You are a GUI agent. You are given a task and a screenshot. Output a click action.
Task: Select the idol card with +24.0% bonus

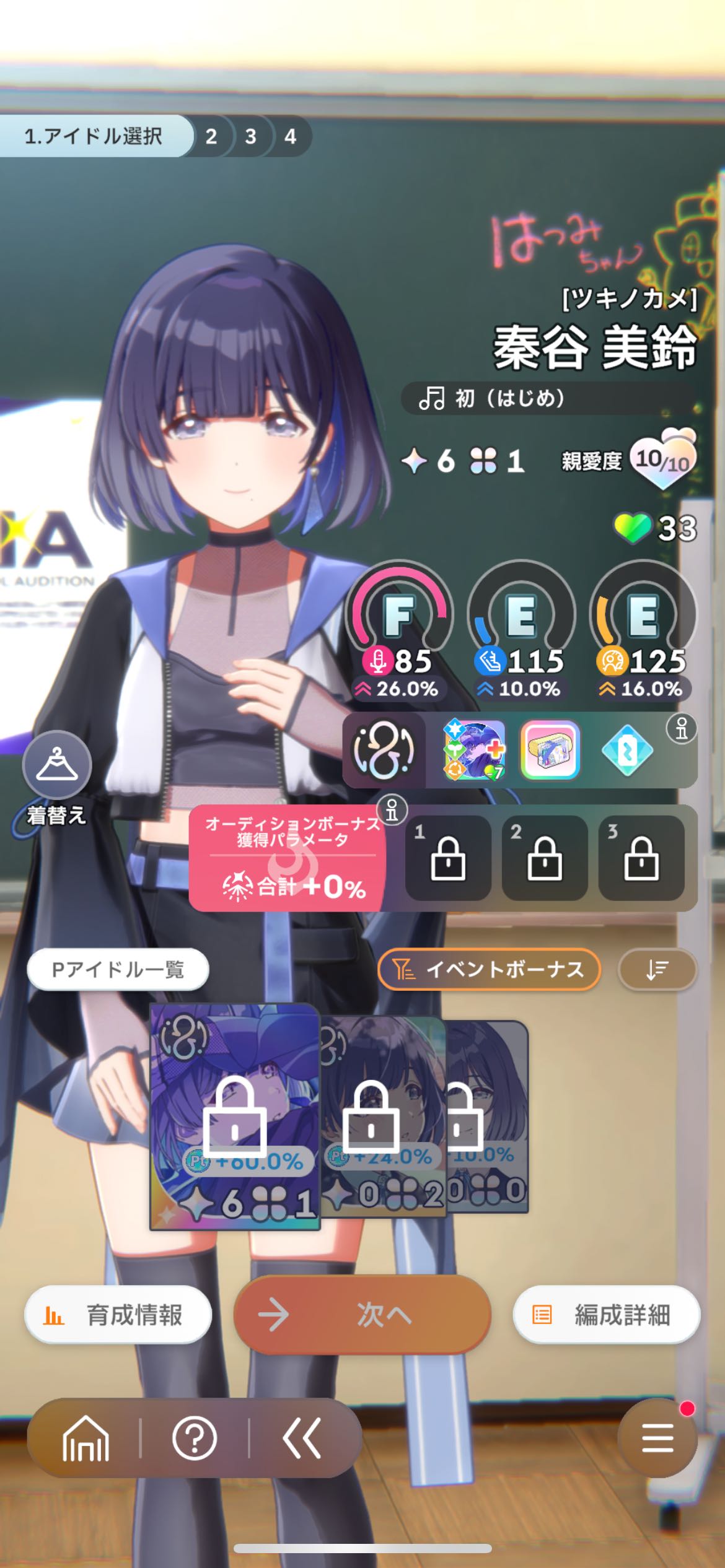(x=383, y=1117)
